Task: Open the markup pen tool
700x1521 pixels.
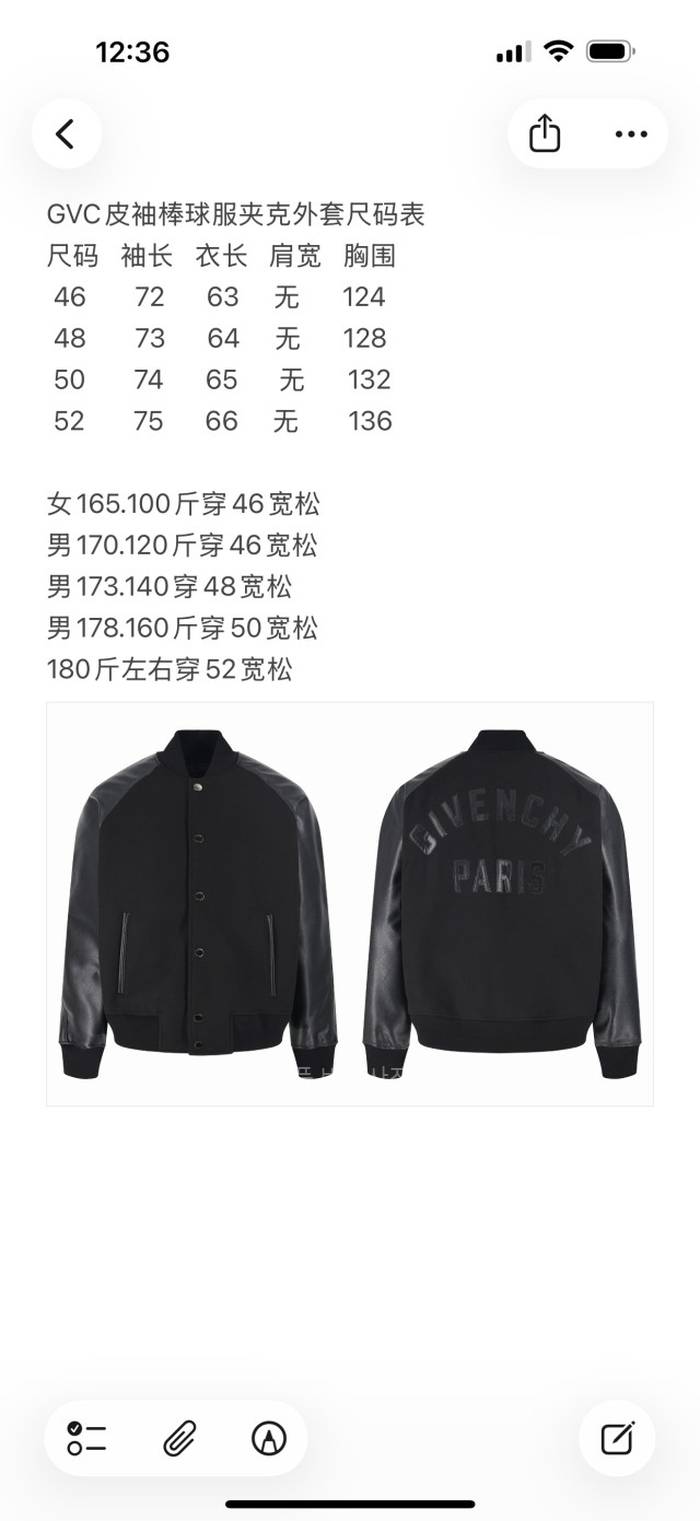Action: click(x=268, y=1438)
